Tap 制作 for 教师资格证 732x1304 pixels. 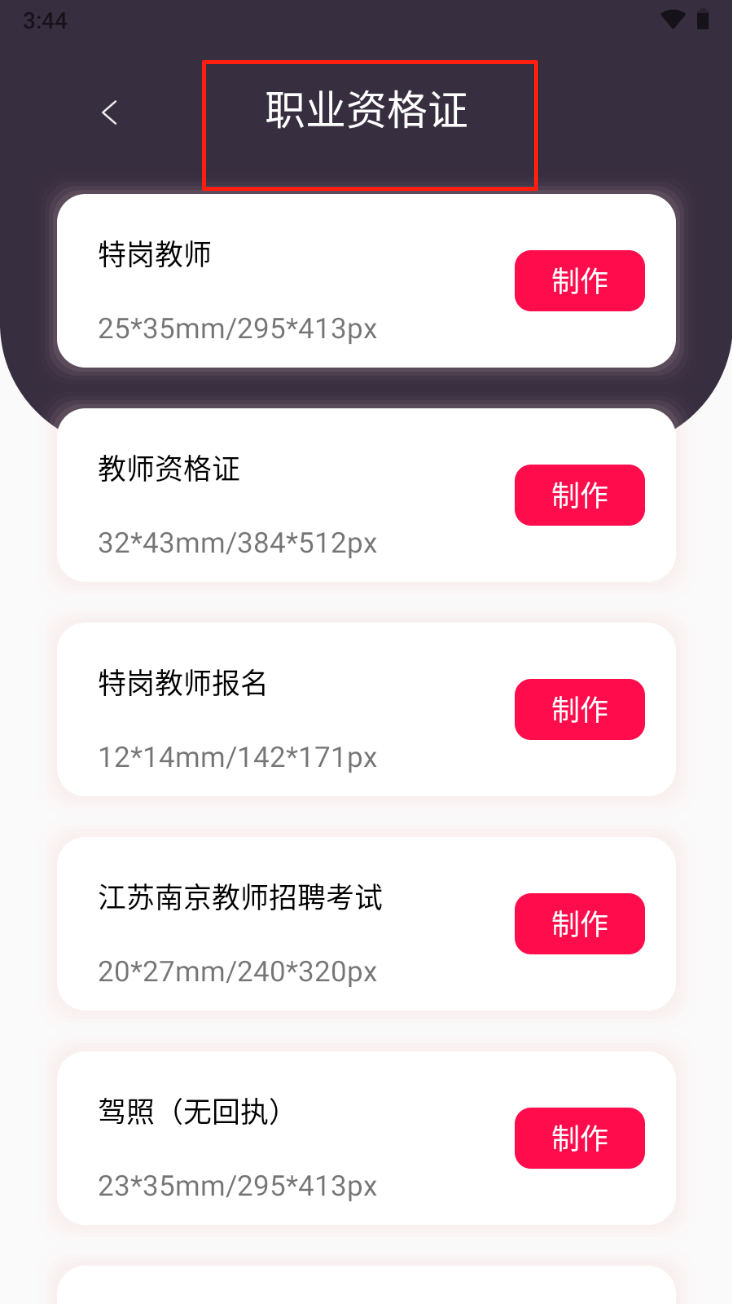pos(579,495)
